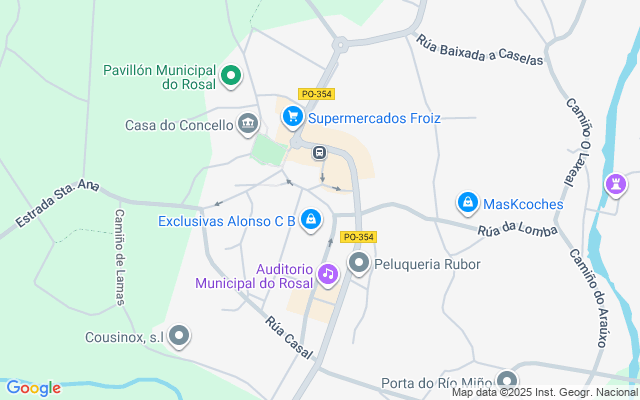This screenshot has width=640, height=400.
Task: Tap the Cousinox, s.l marker
Action: 179,337
